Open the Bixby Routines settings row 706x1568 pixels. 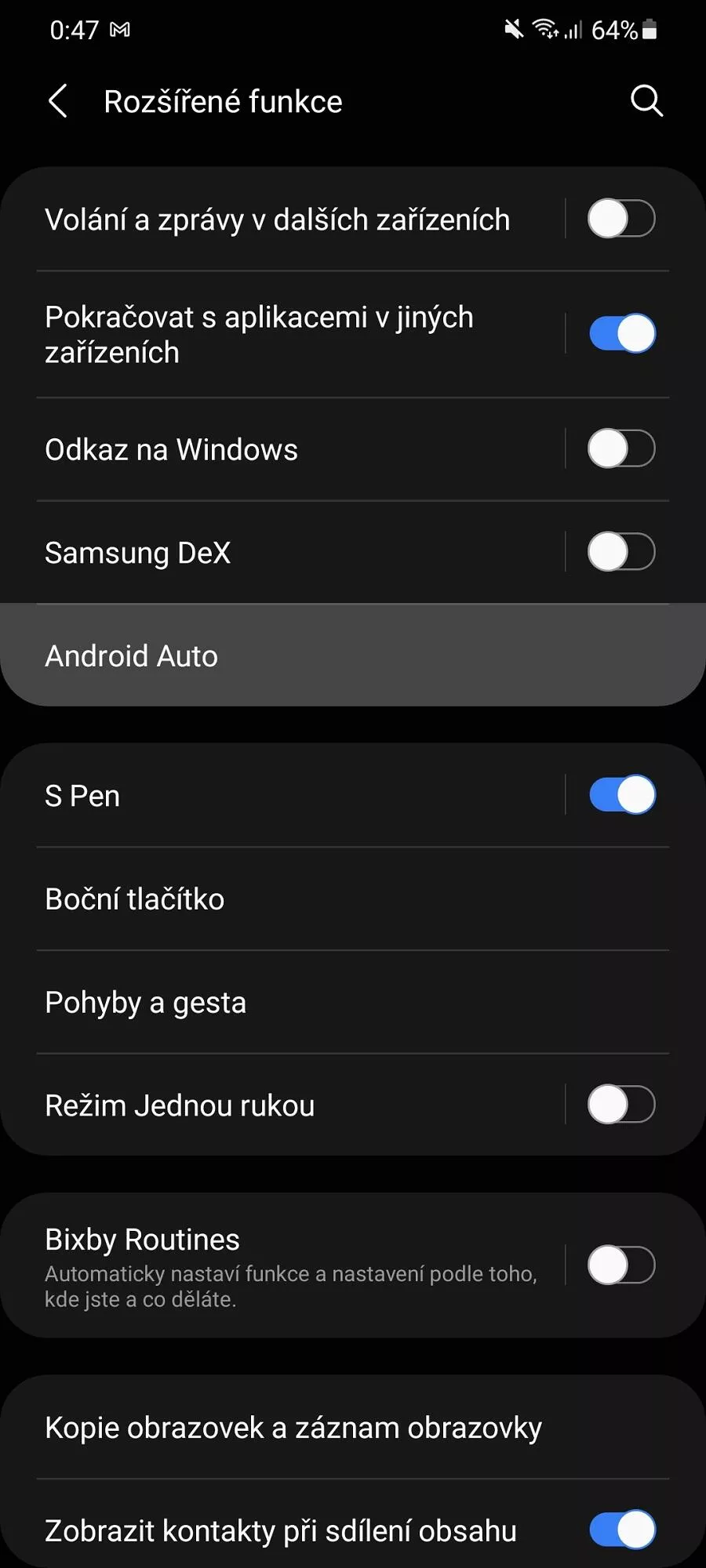[282, 1265]
